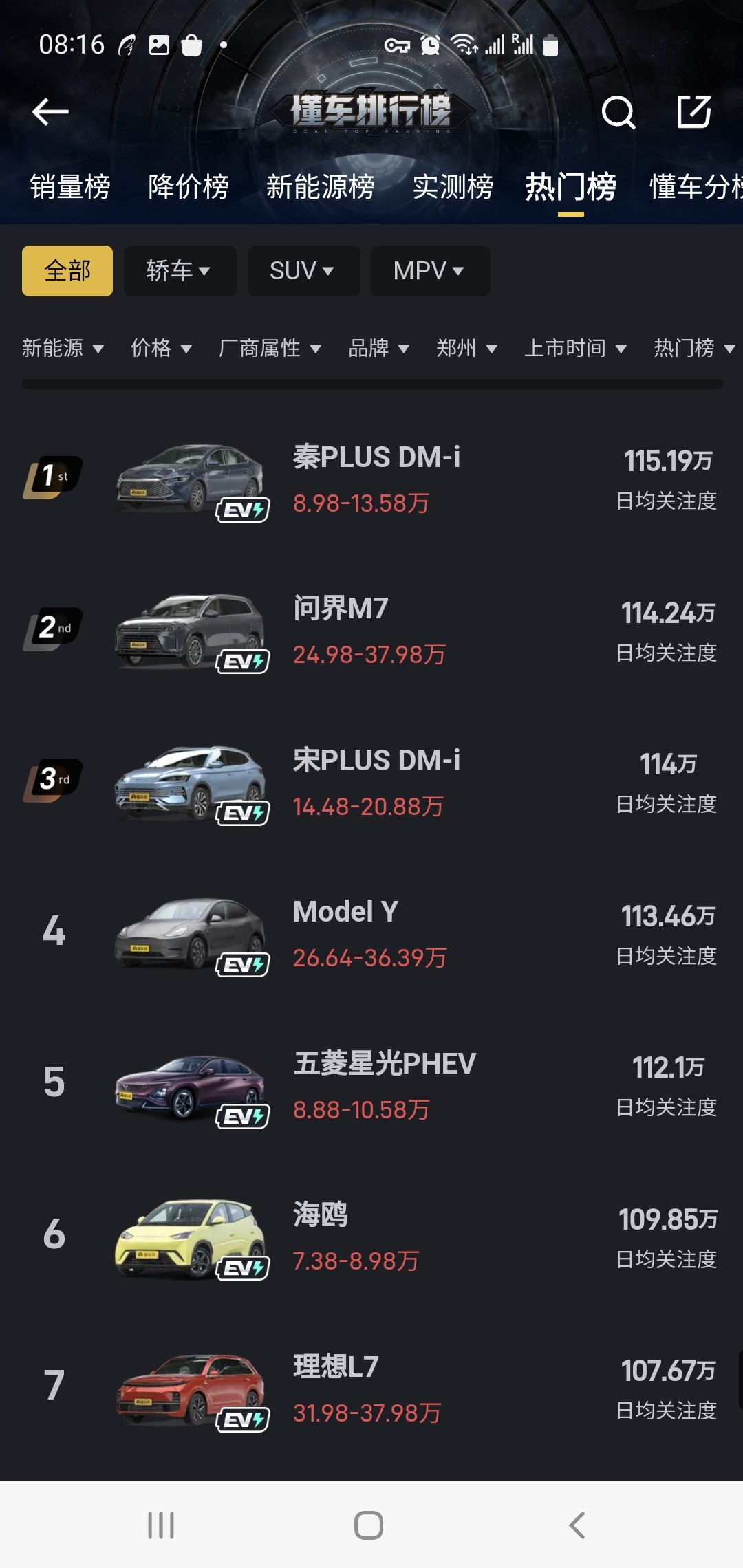Share the ranking via share icon
743x1568 pixels.
tap(693, 112)
